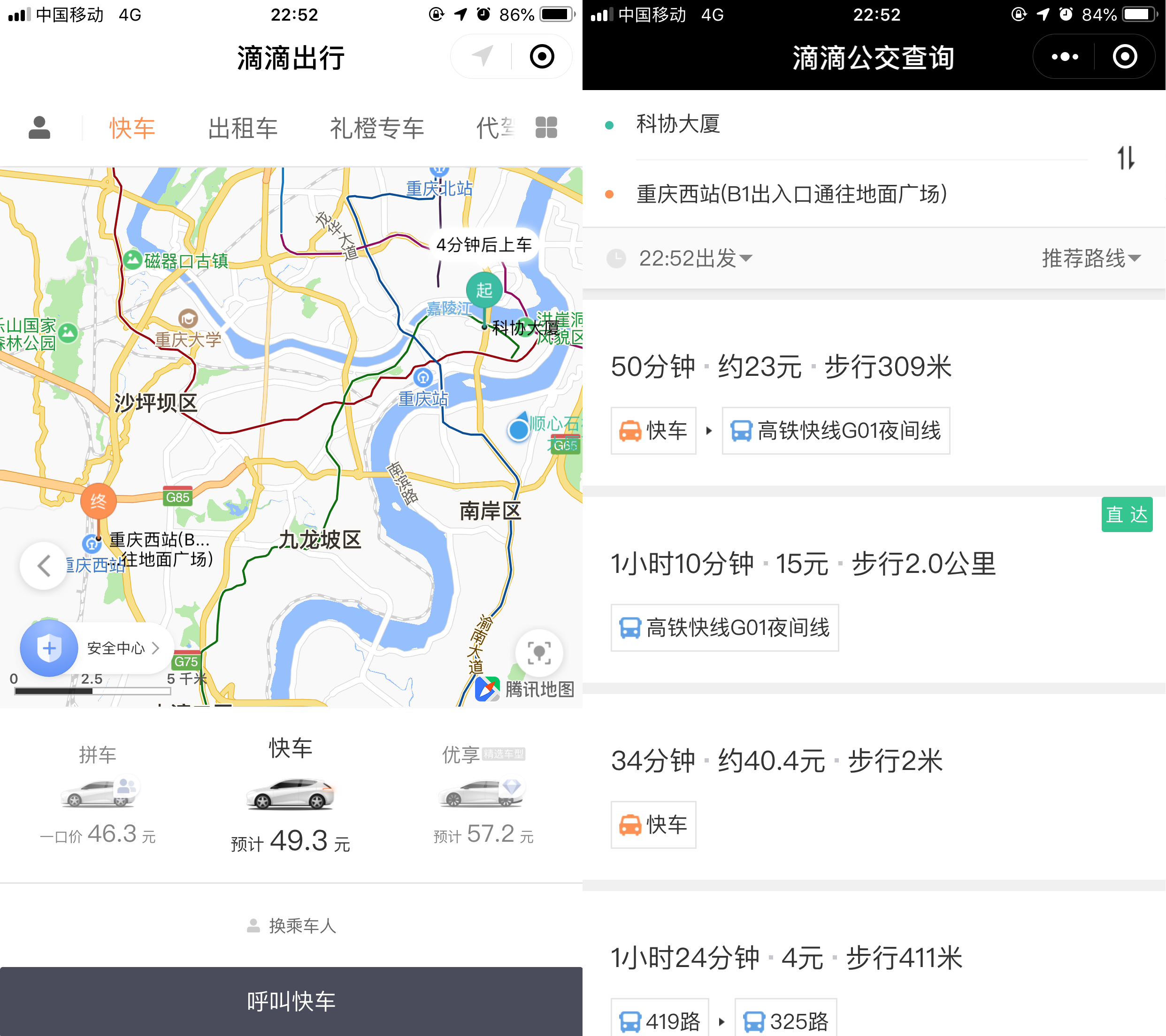
Task: Open the user profile icon
Action: point(39,127)
